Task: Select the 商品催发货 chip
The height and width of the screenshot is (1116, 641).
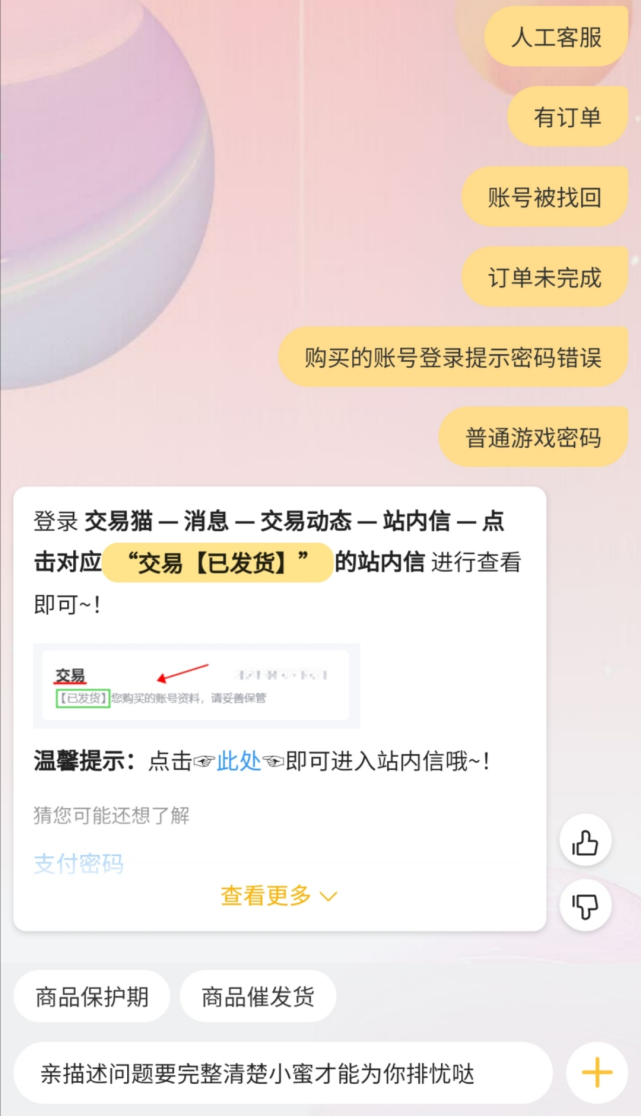Action: (258, 996)
